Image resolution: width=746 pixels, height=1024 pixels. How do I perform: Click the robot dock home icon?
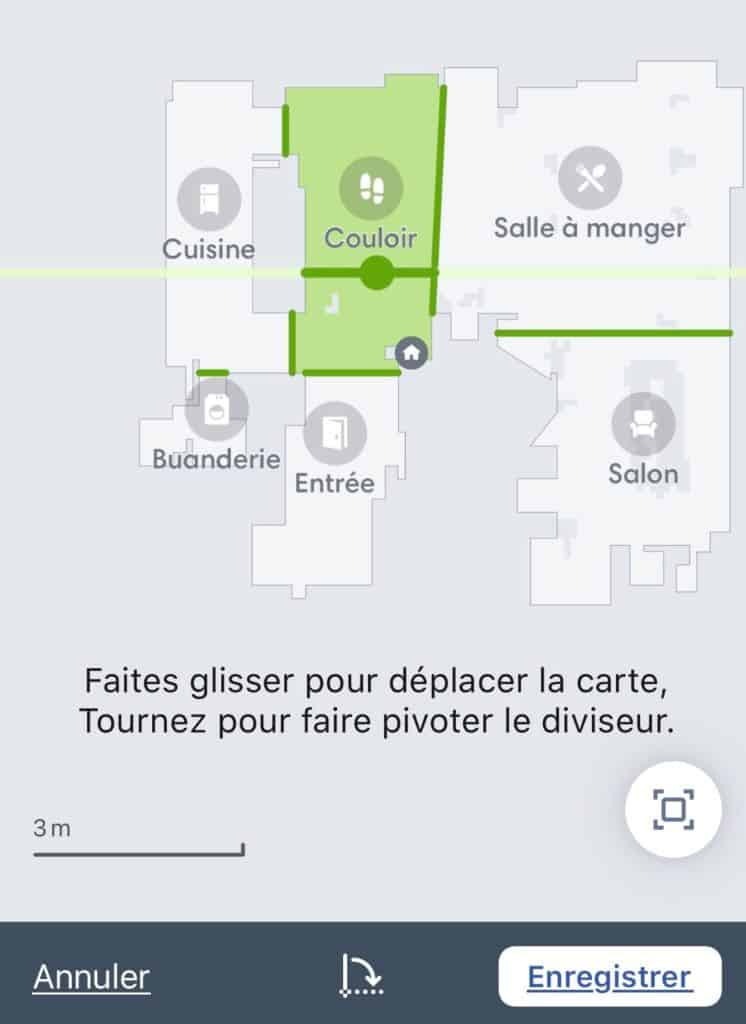[410, 352]
